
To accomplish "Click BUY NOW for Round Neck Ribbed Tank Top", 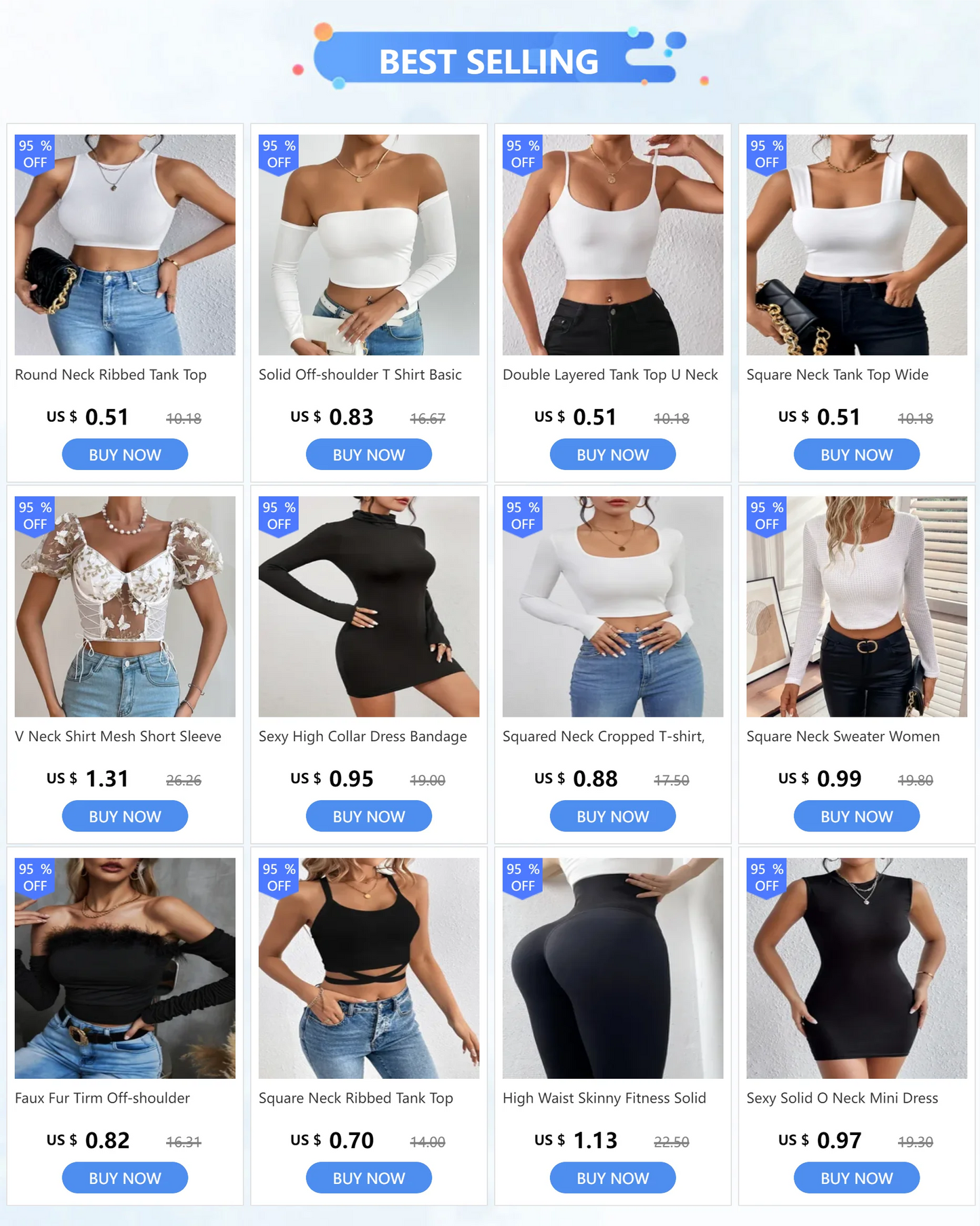I will click(124, 454).
